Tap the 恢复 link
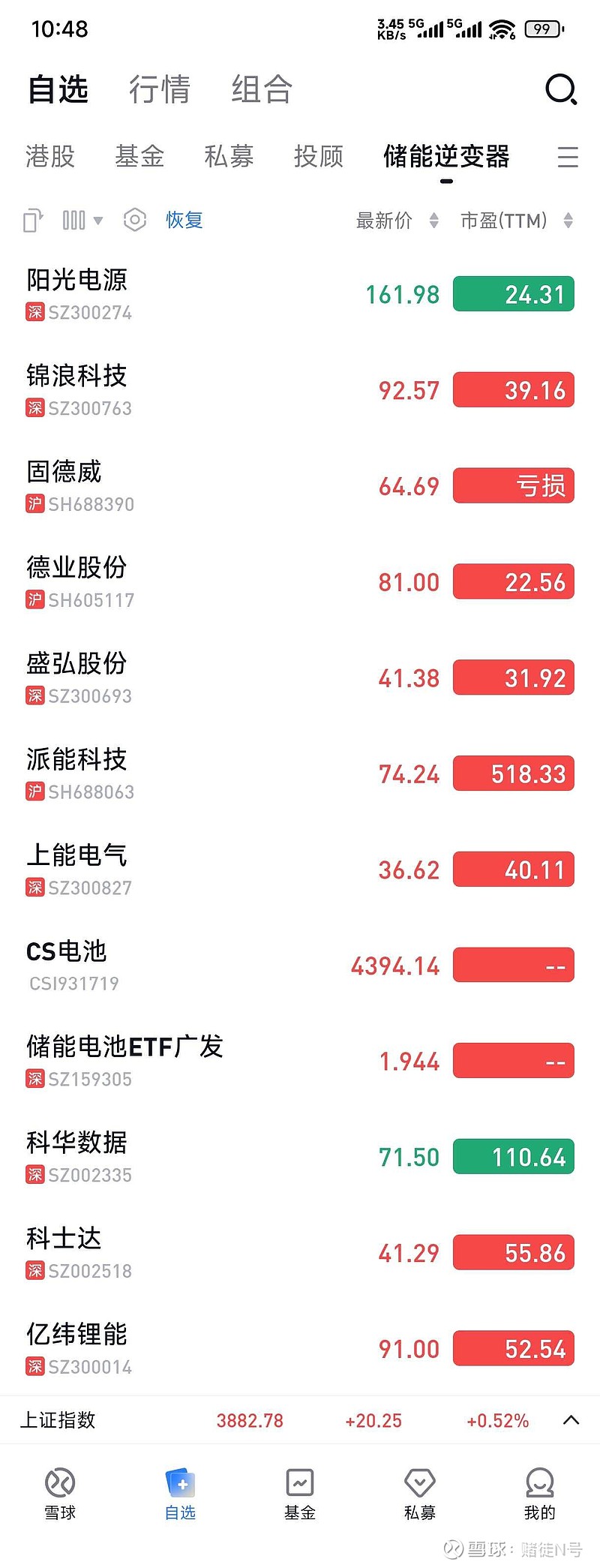The image size is (600, 1568). pos(184,220)
